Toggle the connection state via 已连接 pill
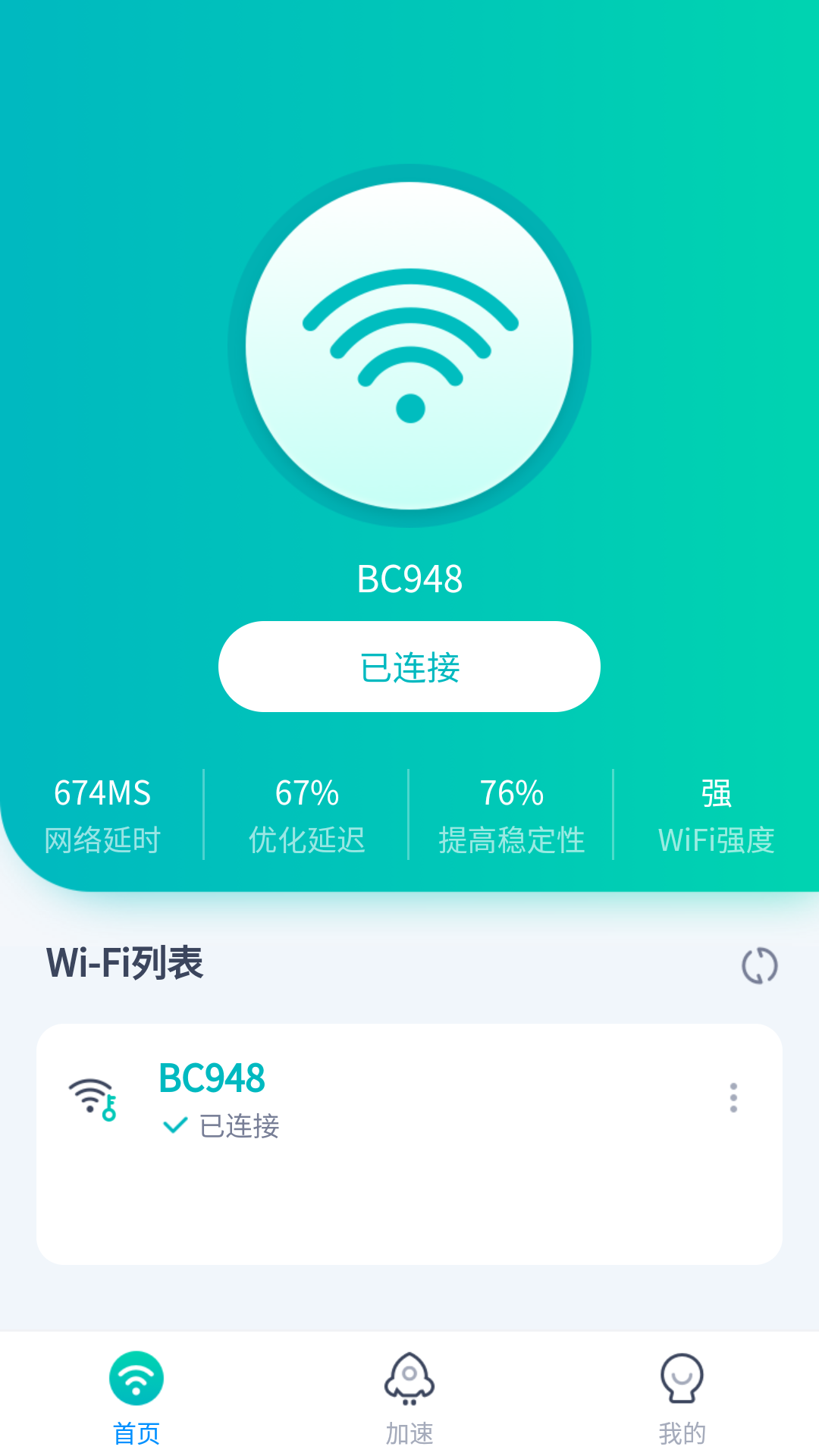 click(x=409, y=666)
